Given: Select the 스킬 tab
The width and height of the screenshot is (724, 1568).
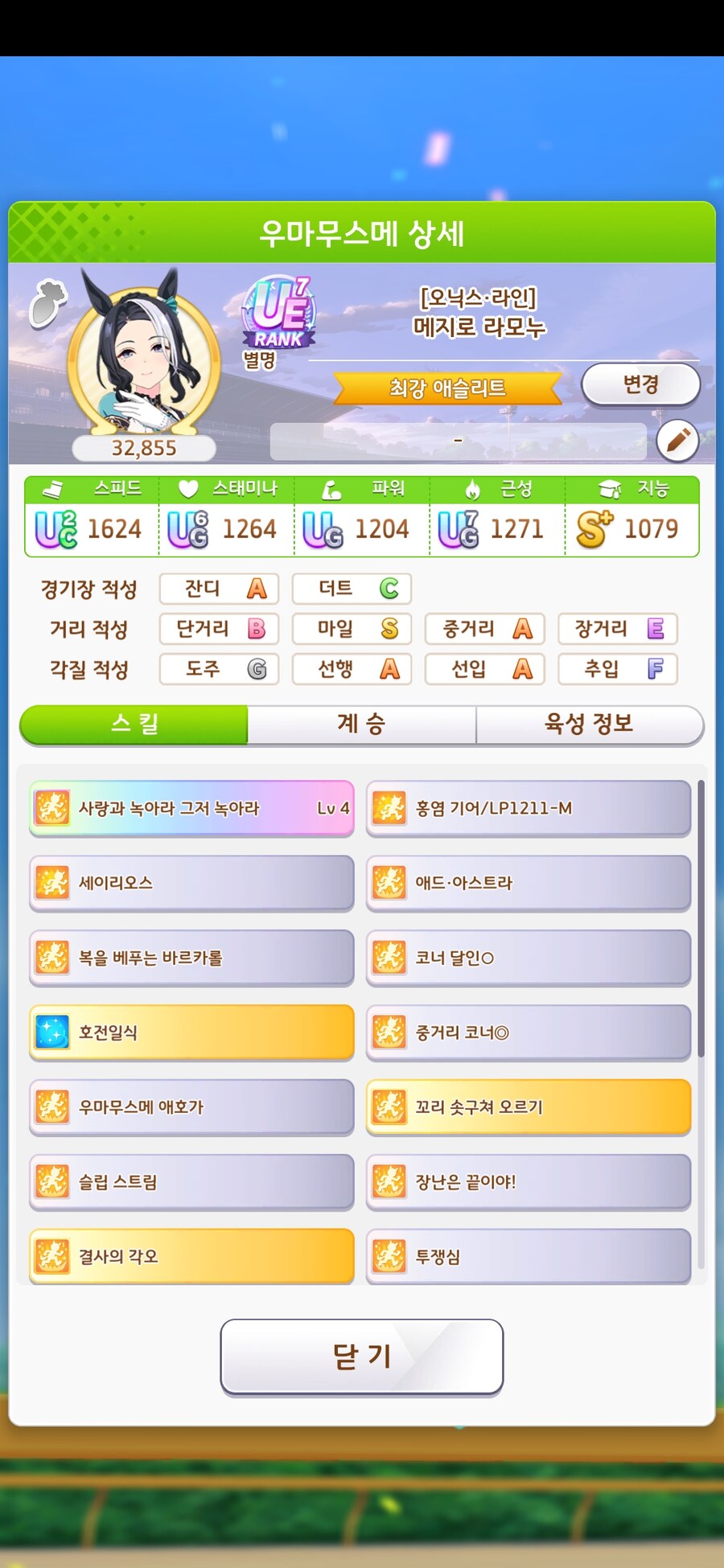Looking at the screenshot, I should tap(134, 724).
